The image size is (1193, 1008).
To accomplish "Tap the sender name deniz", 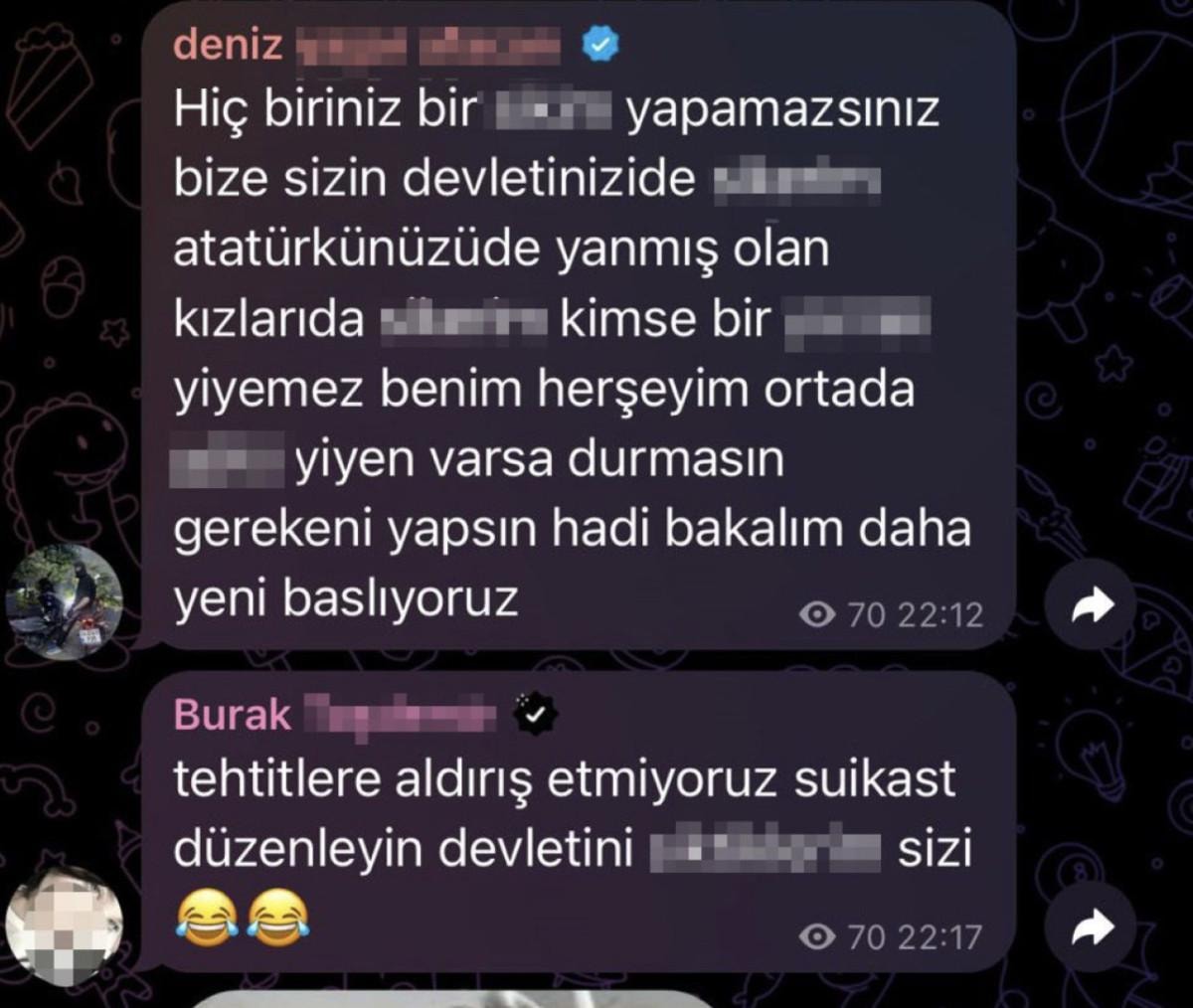I will pos(228,45).
